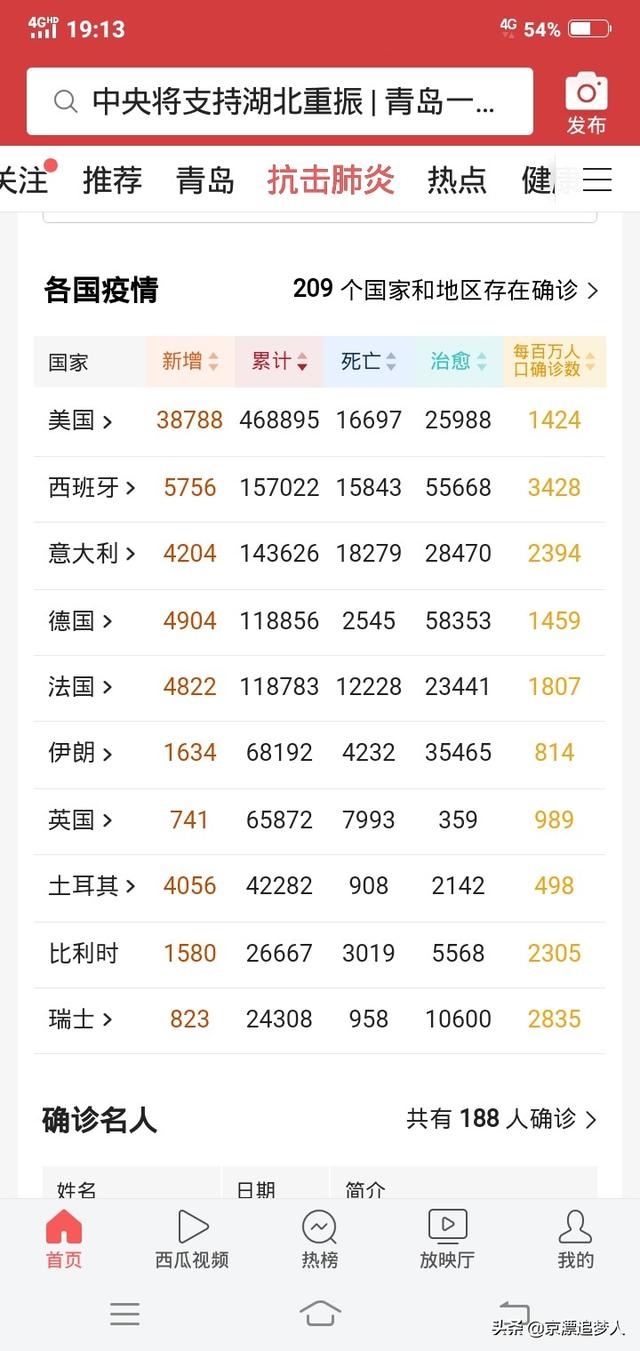Open the search box at the top
Screen dimensions: 640x1351
point(280,101)
